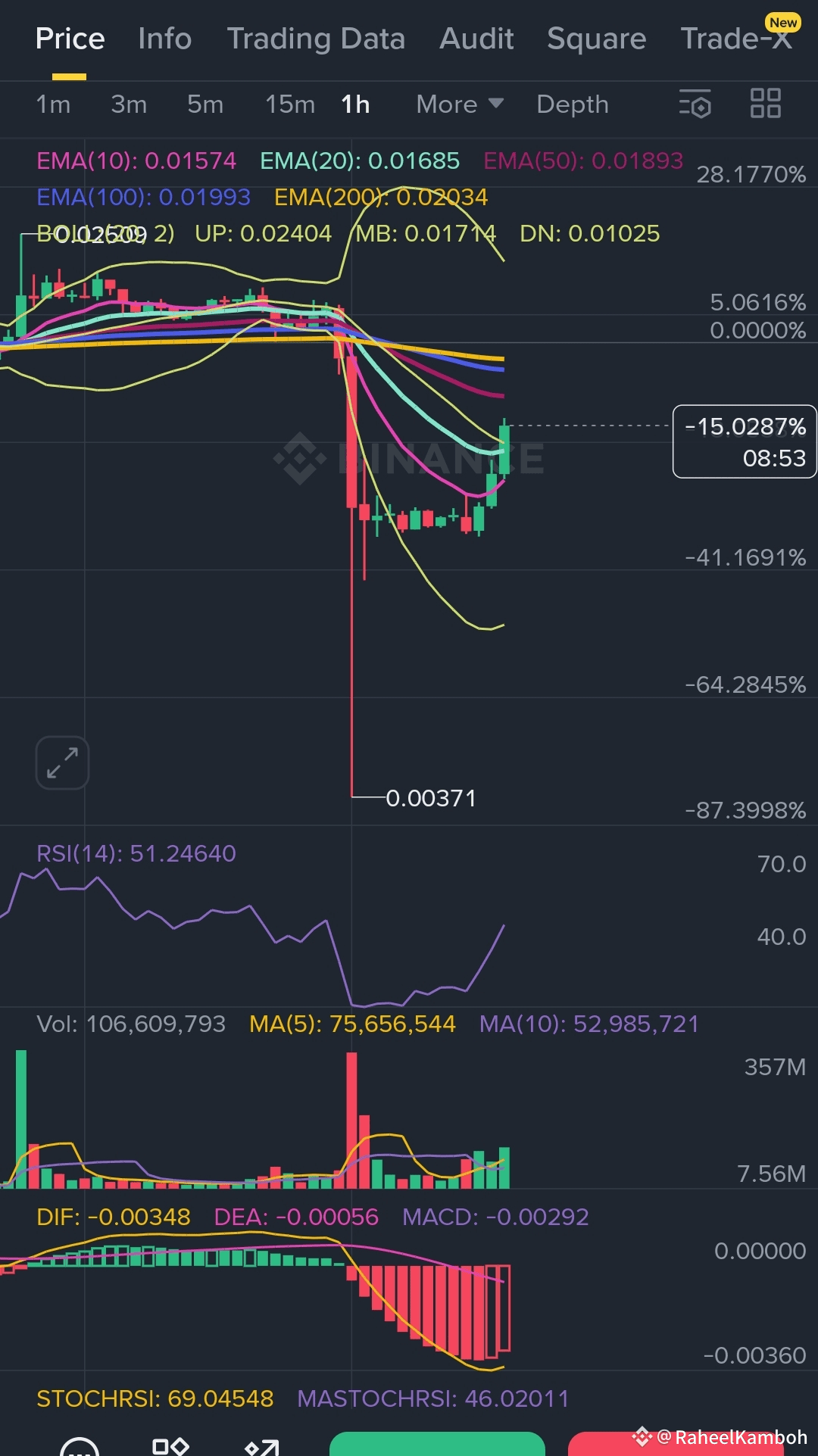
Task: Tap the green buy button
Action: click(x=437, y=1443)
